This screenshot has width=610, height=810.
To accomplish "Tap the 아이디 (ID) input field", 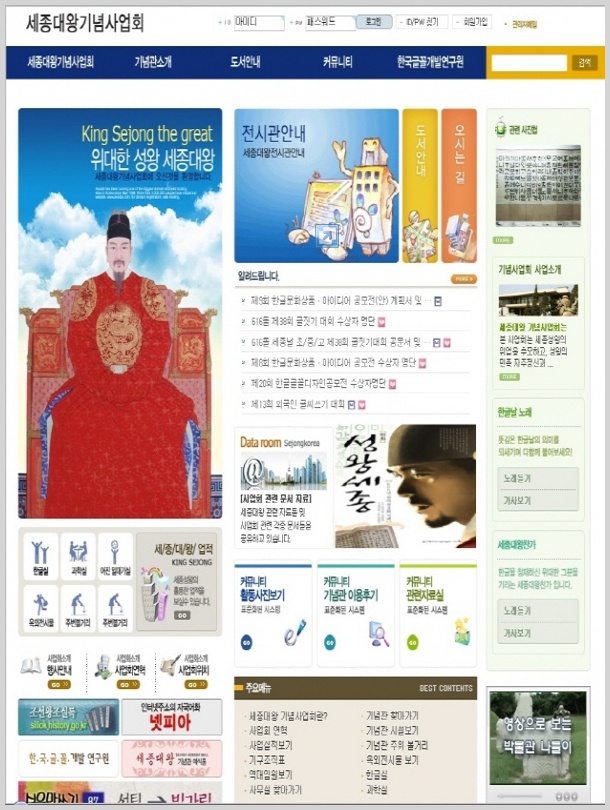I will click(x=259, y=21).
